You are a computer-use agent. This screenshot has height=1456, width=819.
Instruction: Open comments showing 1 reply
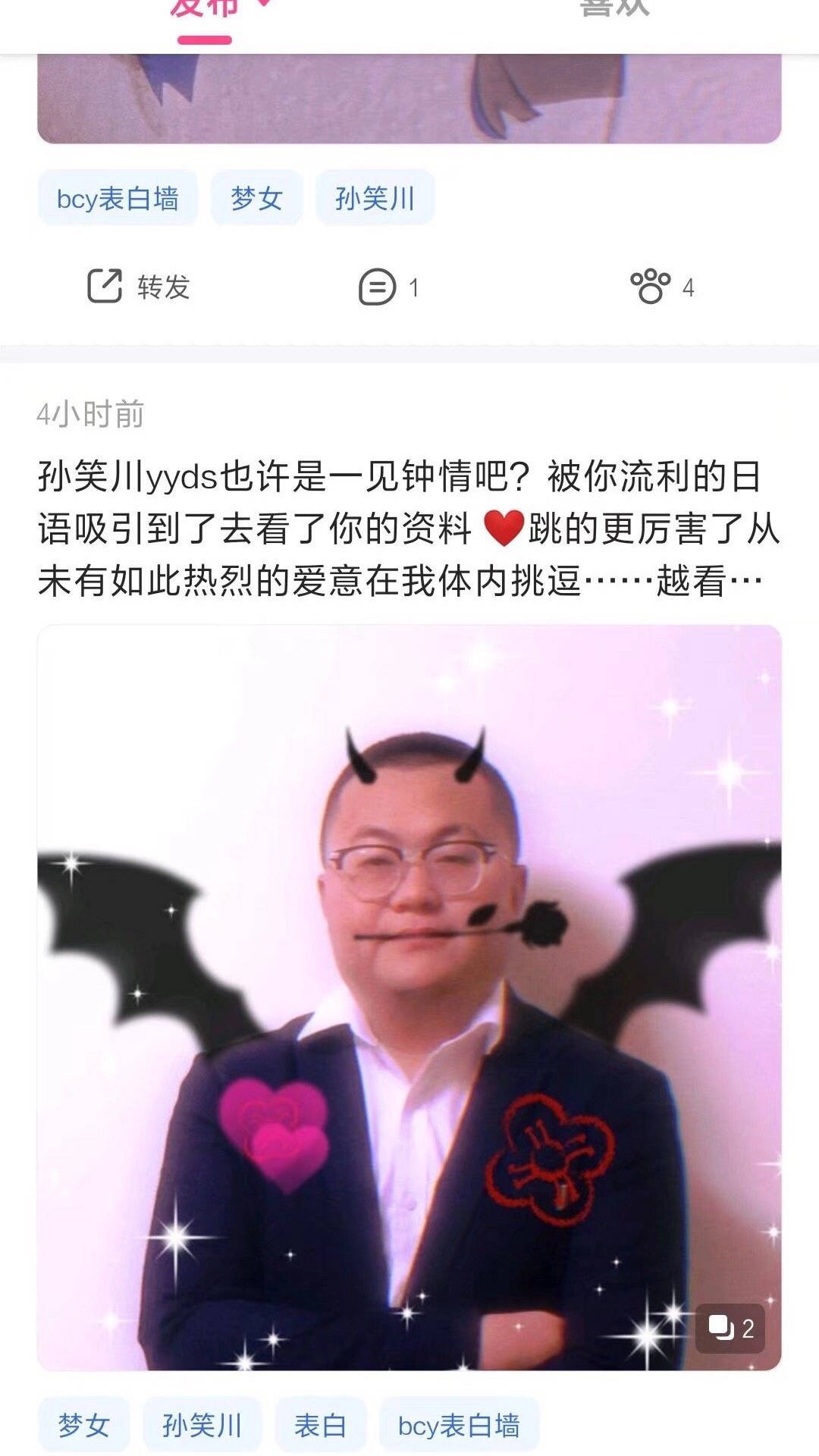click(388, 287)
